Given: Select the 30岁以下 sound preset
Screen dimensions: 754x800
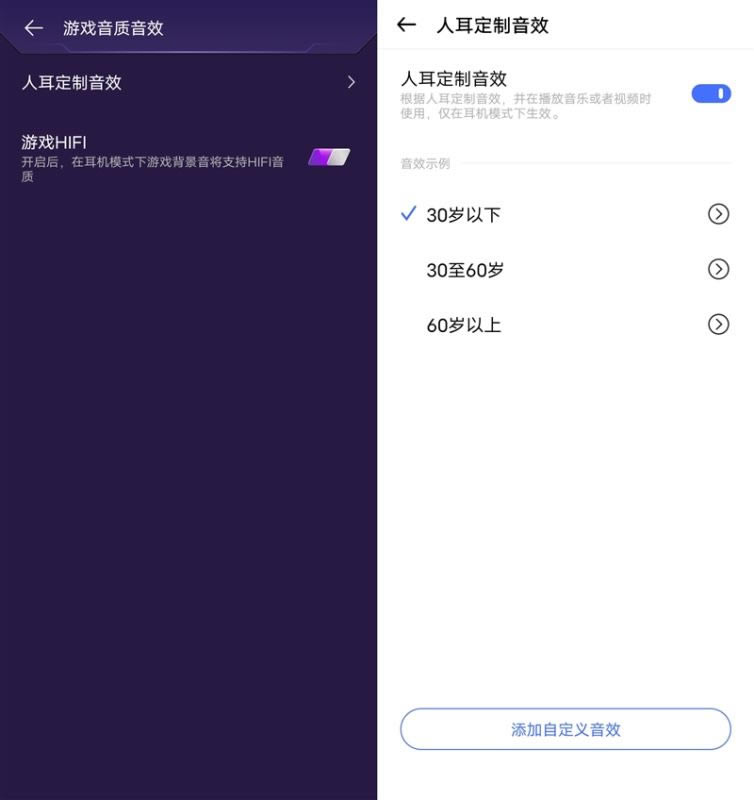Looking at the screenshot, I should coord(463,215).
